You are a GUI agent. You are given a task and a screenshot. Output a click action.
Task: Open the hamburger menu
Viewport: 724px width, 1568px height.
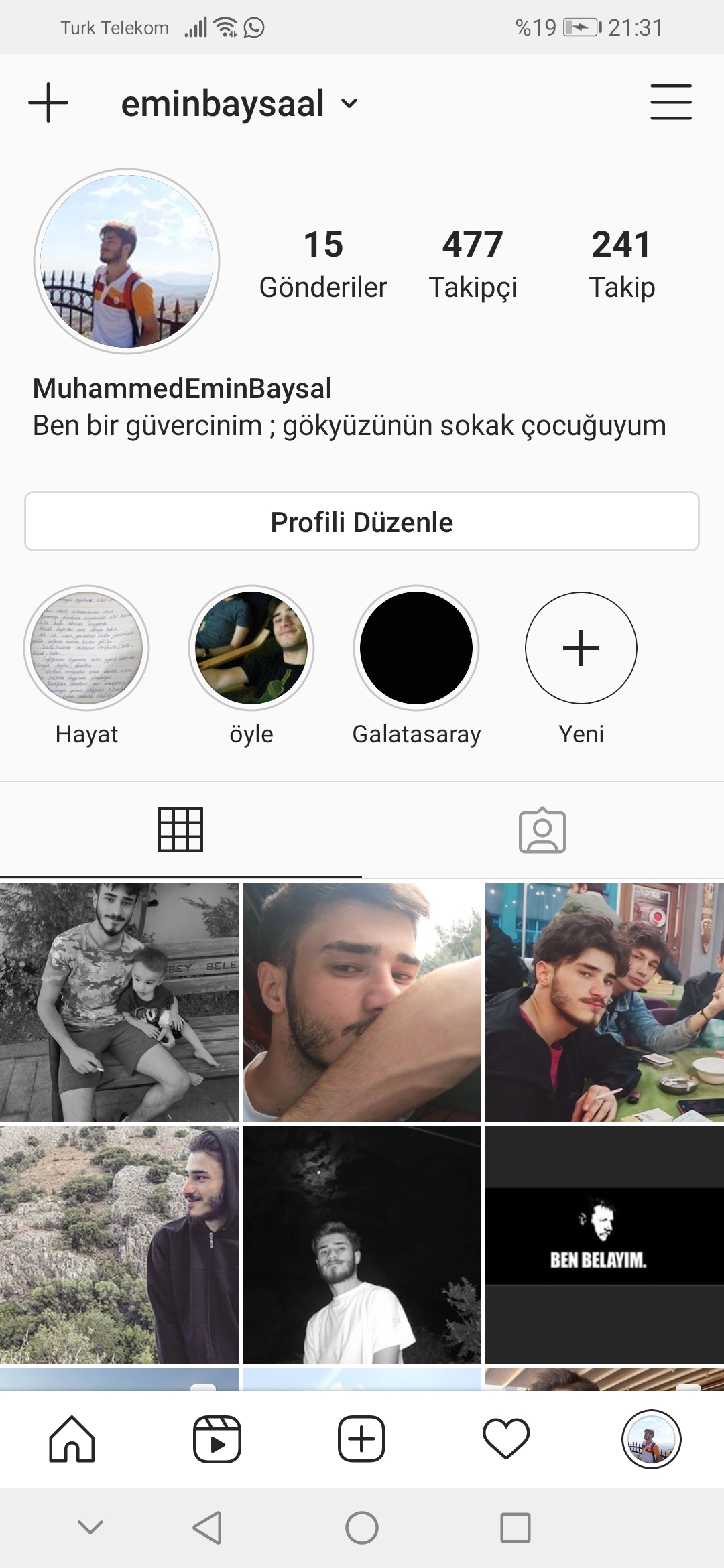coord(670,102)
